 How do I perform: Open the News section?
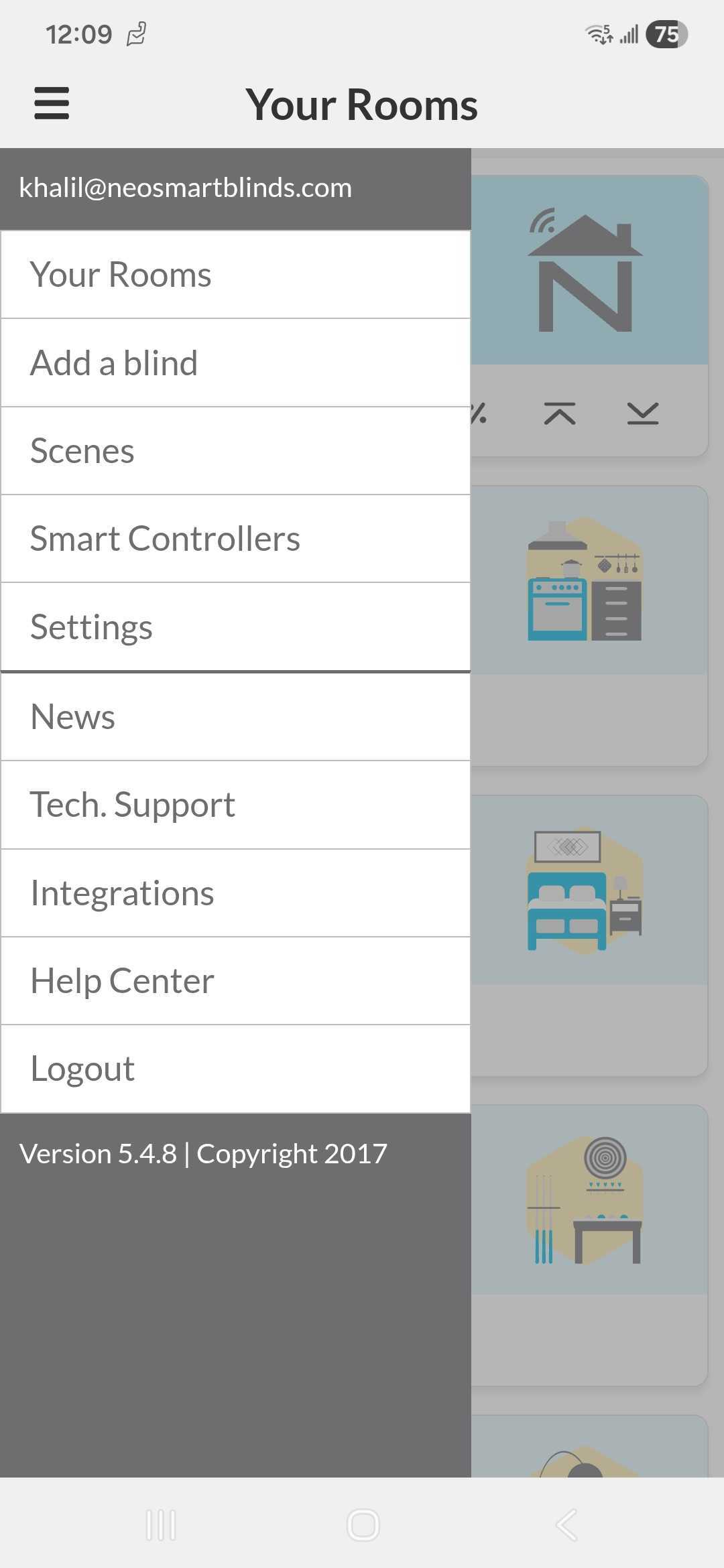(x=235, y=716)
